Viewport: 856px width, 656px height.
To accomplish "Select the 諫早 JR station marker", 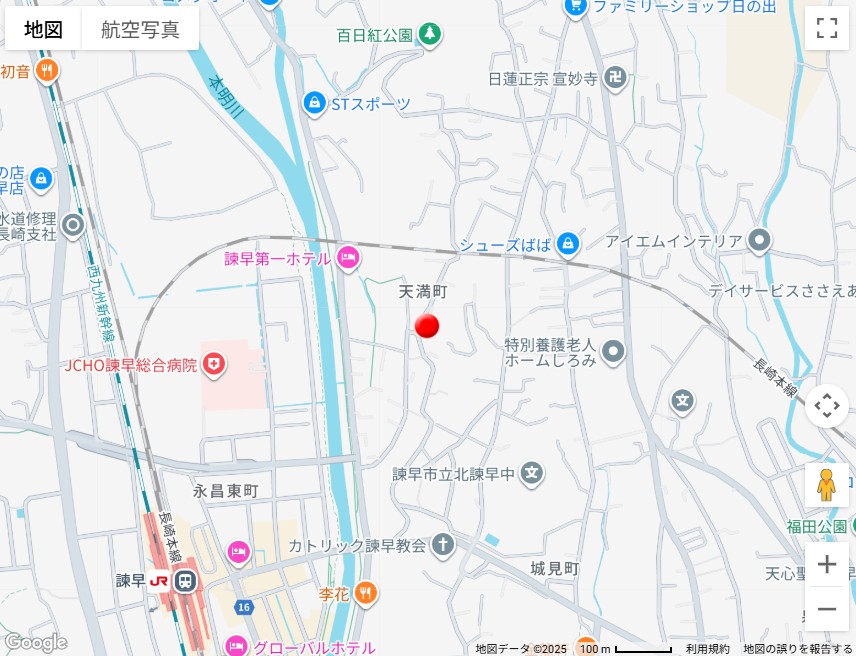I will coord(185,580).
